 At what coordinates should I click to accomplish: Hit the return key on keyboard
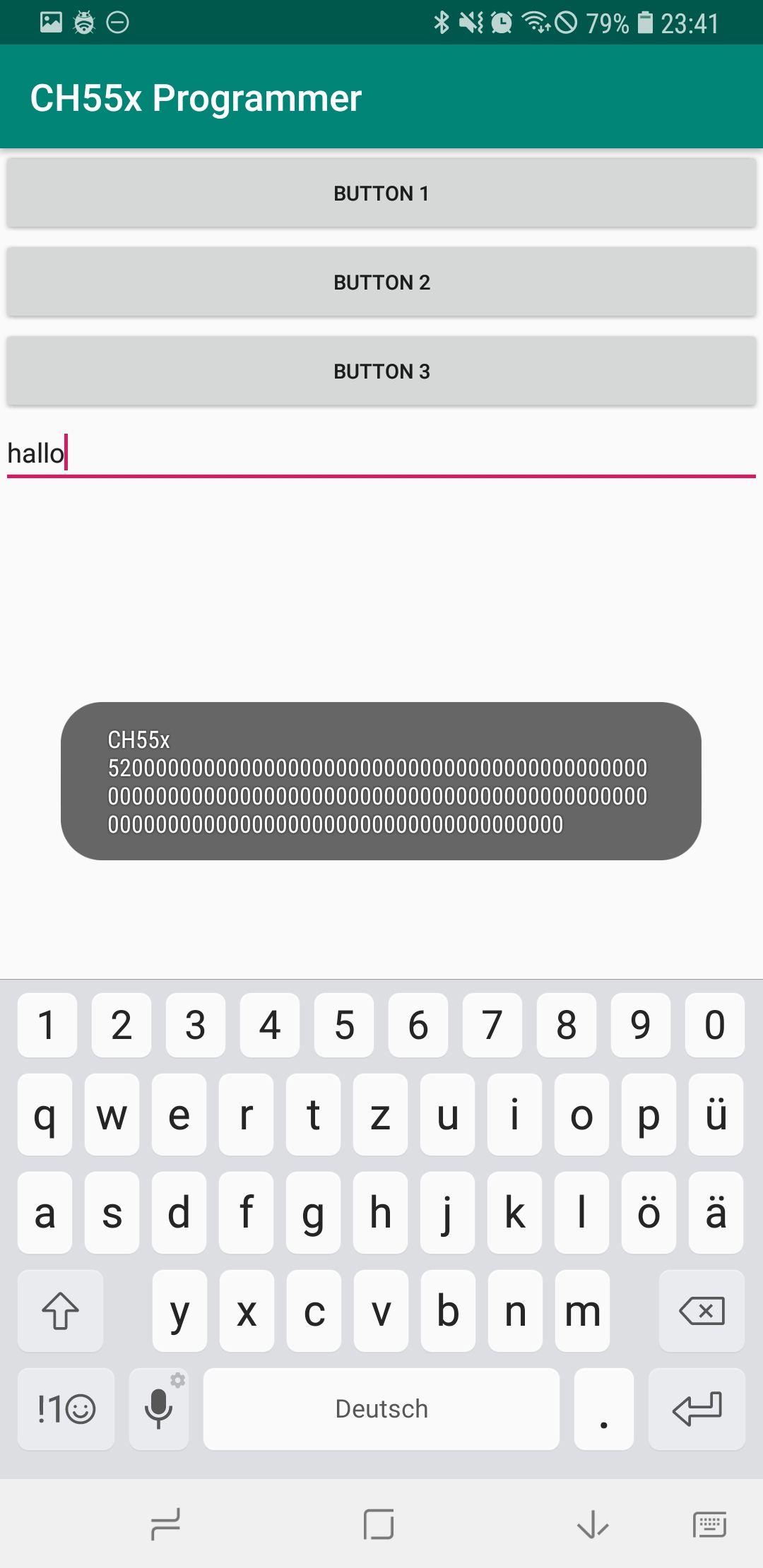(697, 1409)
